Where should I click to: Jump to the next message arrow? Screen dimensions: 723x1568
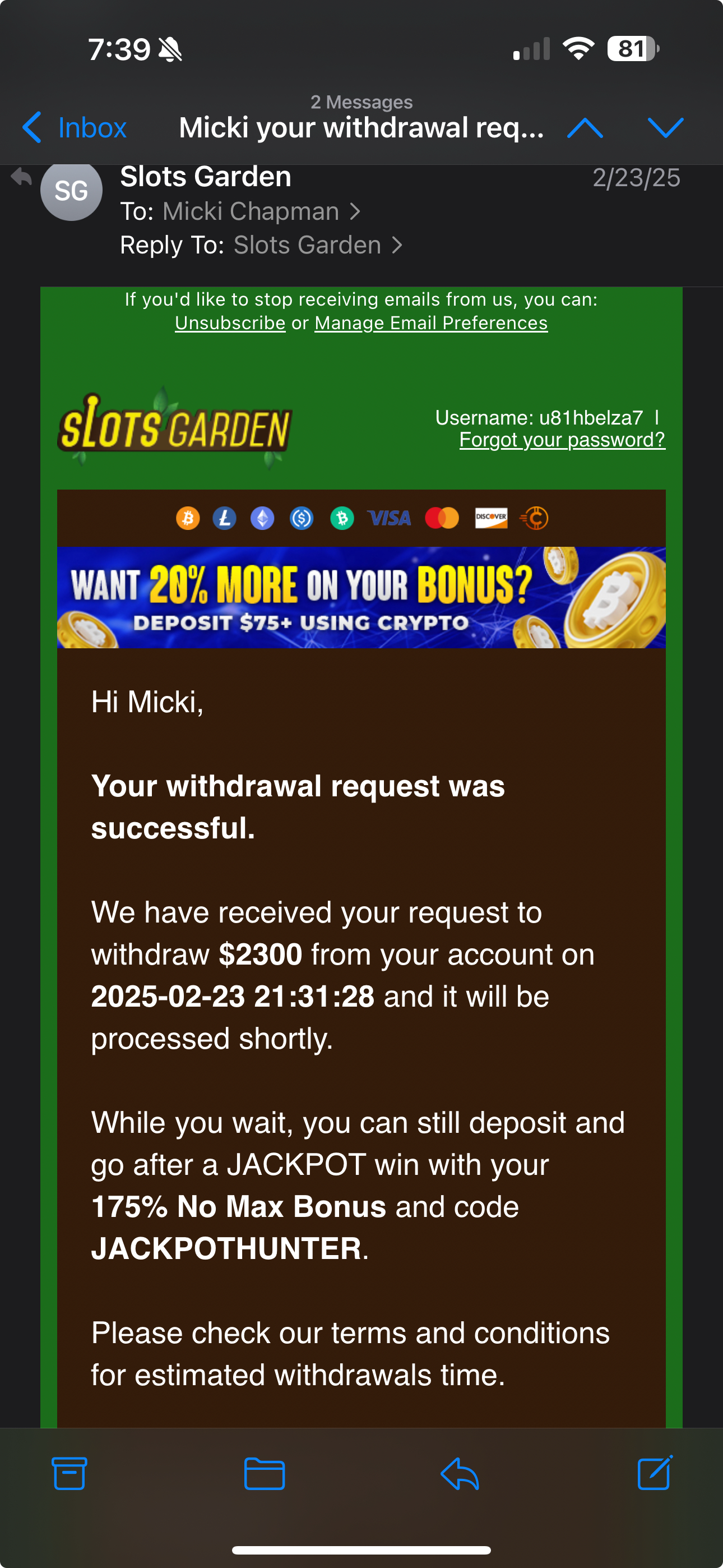(665, 128)
